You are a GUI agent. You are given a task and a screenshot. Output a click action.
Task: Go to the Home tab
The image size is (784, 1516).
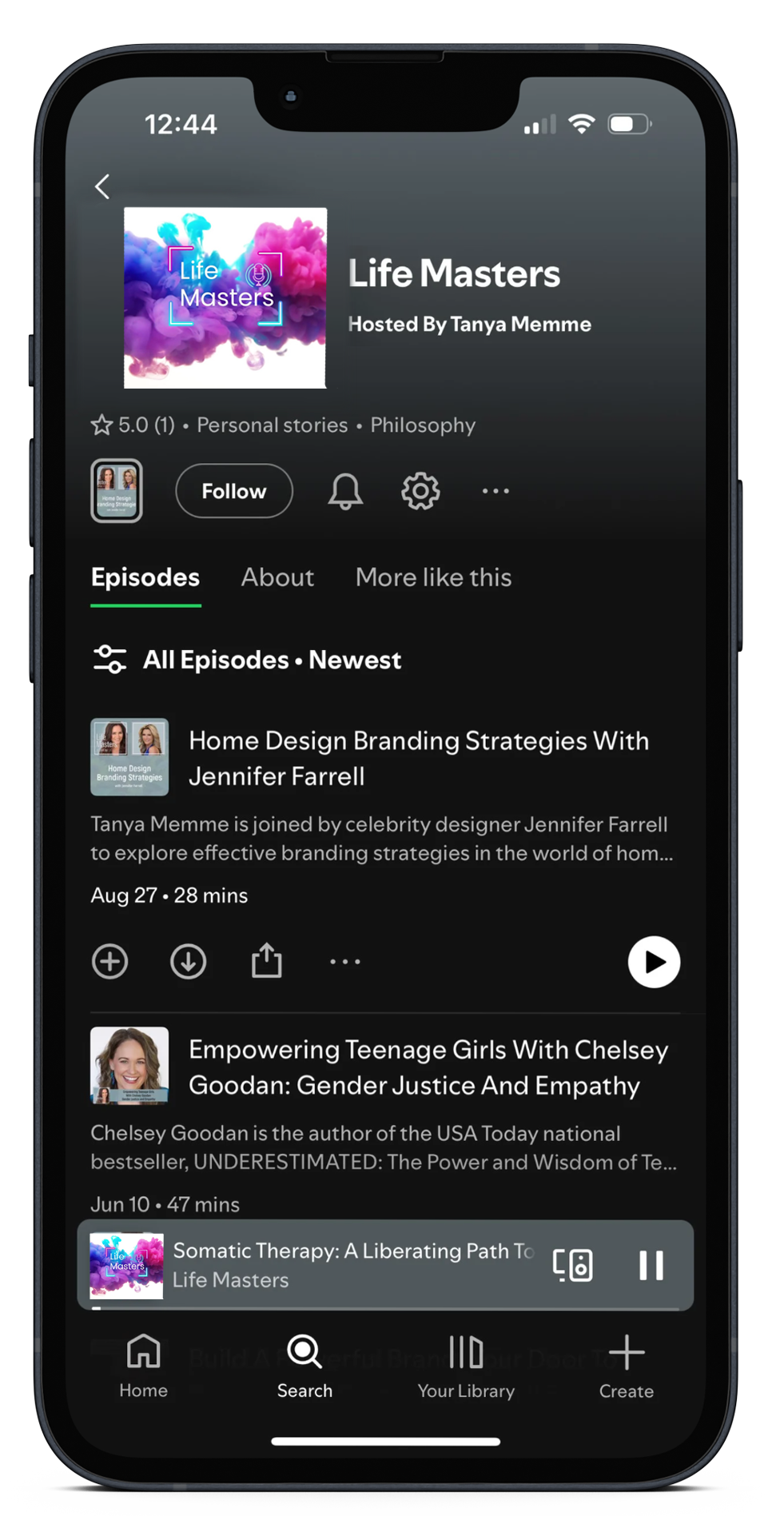click(144, 1366)
